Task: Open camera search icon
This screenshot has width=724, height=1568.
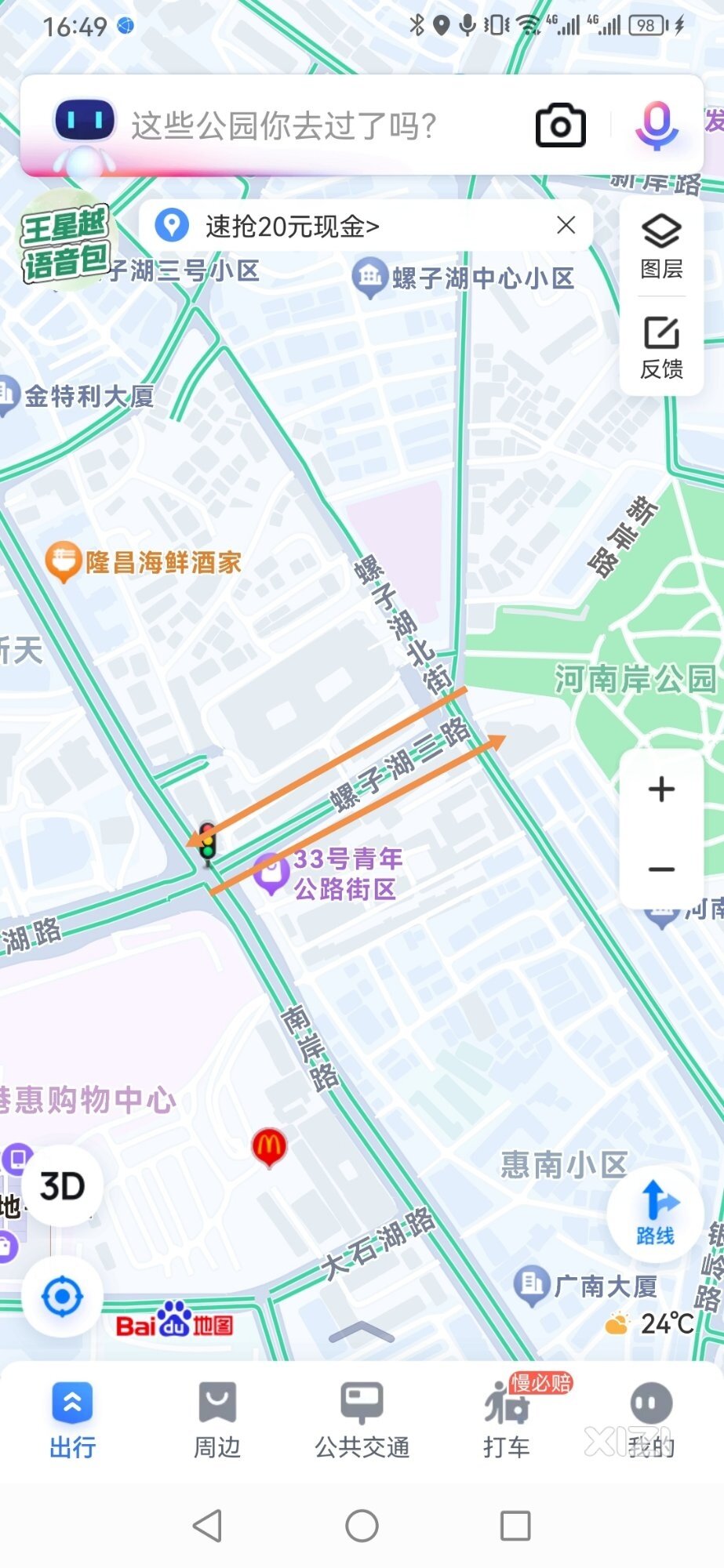Action: [560, 125]
